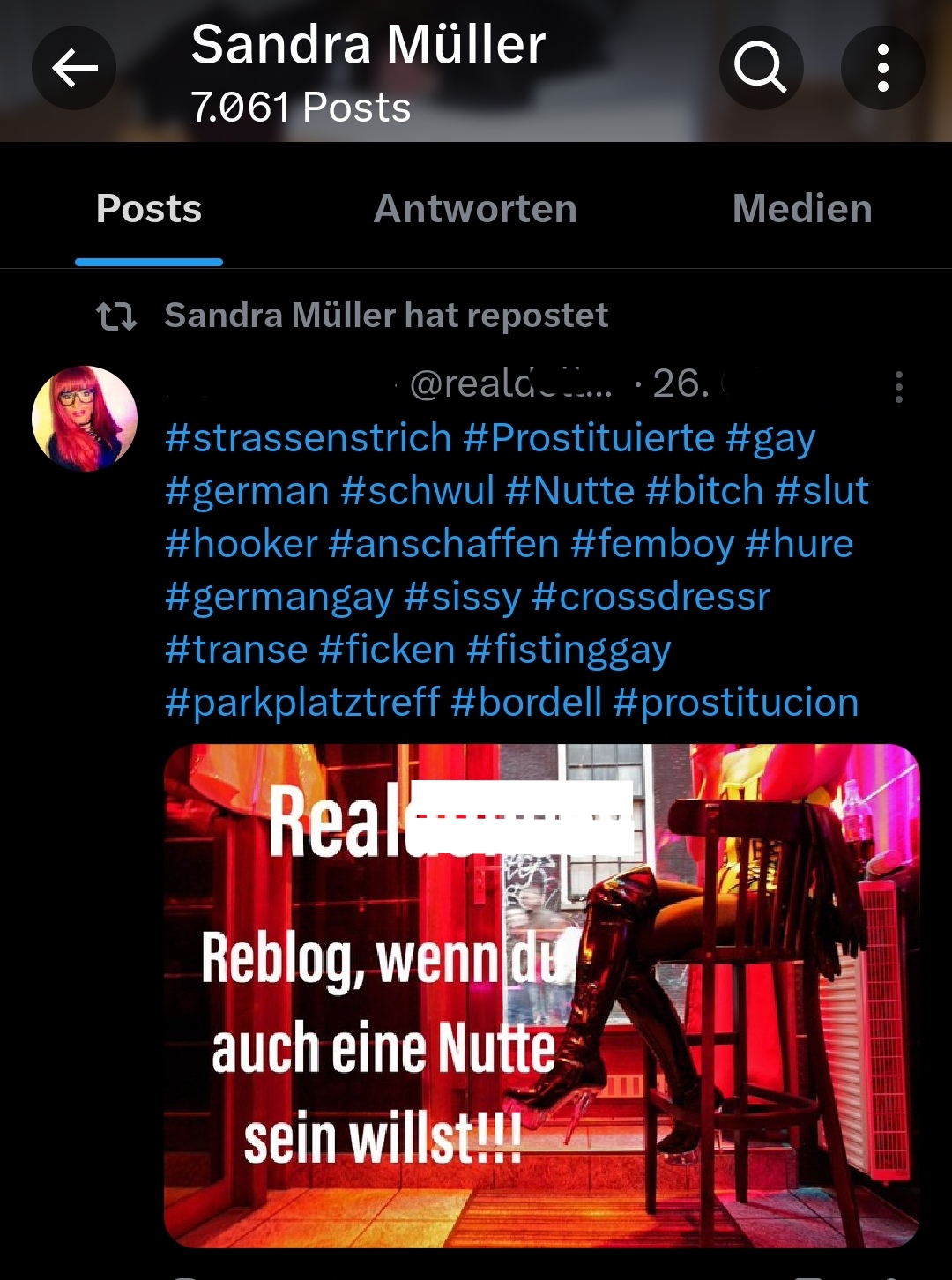Open the reposted author's avatar
This screenshot has width=952, height=1280.
[x=85, y=419]
